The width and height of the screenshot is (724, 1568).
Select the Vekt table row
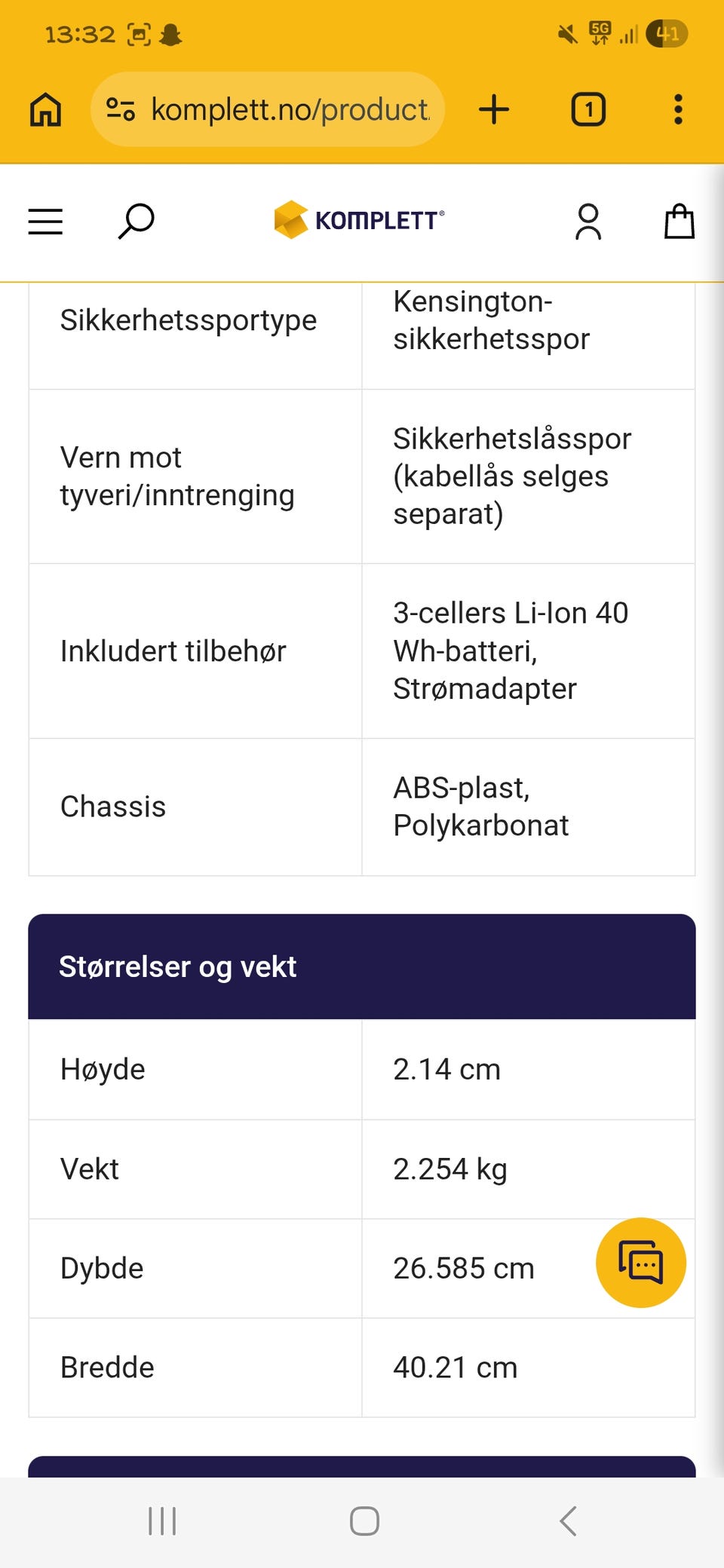[360, 1169]
